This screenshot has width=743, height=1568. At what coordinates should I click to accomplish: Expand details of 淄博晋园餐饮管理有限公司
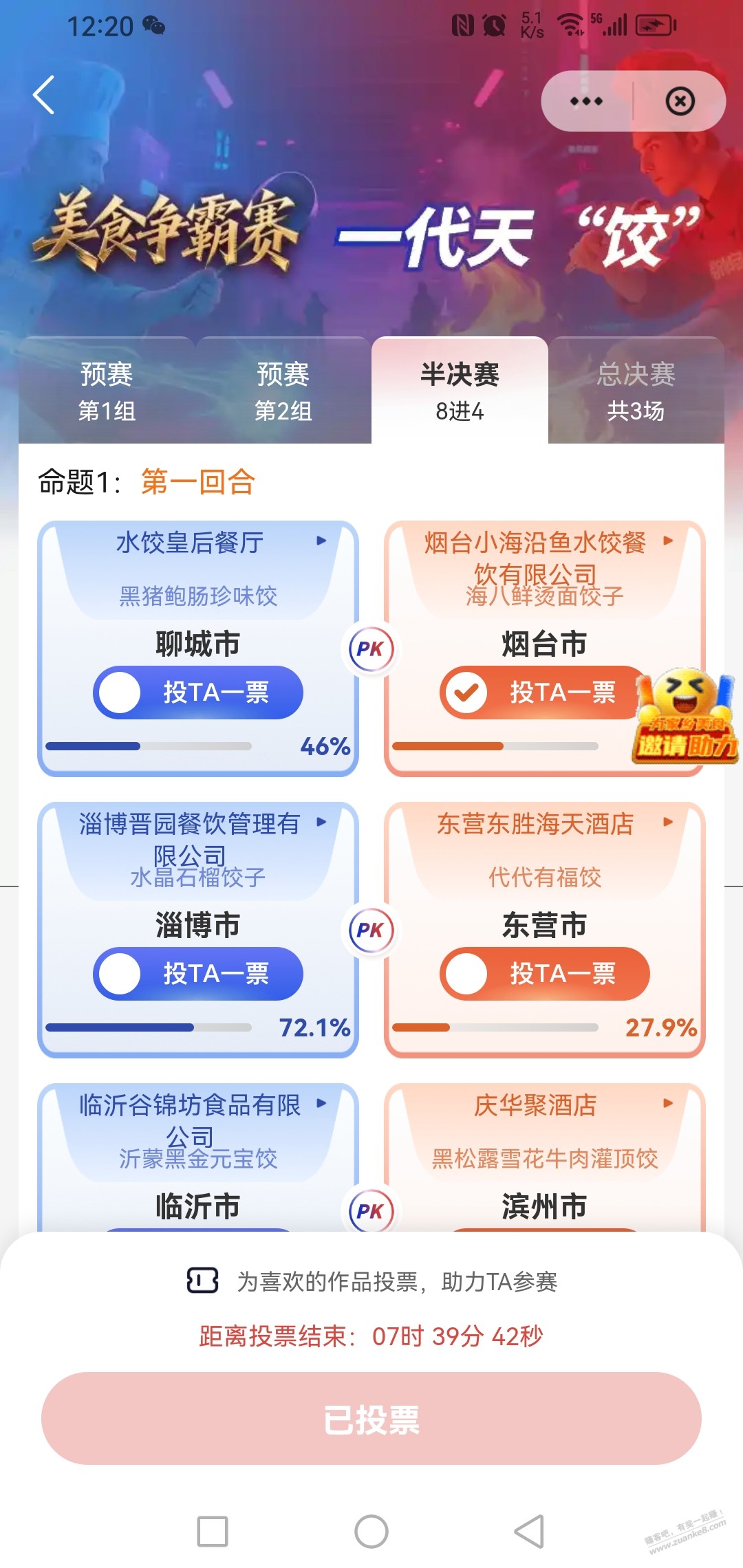click(321, 823)
